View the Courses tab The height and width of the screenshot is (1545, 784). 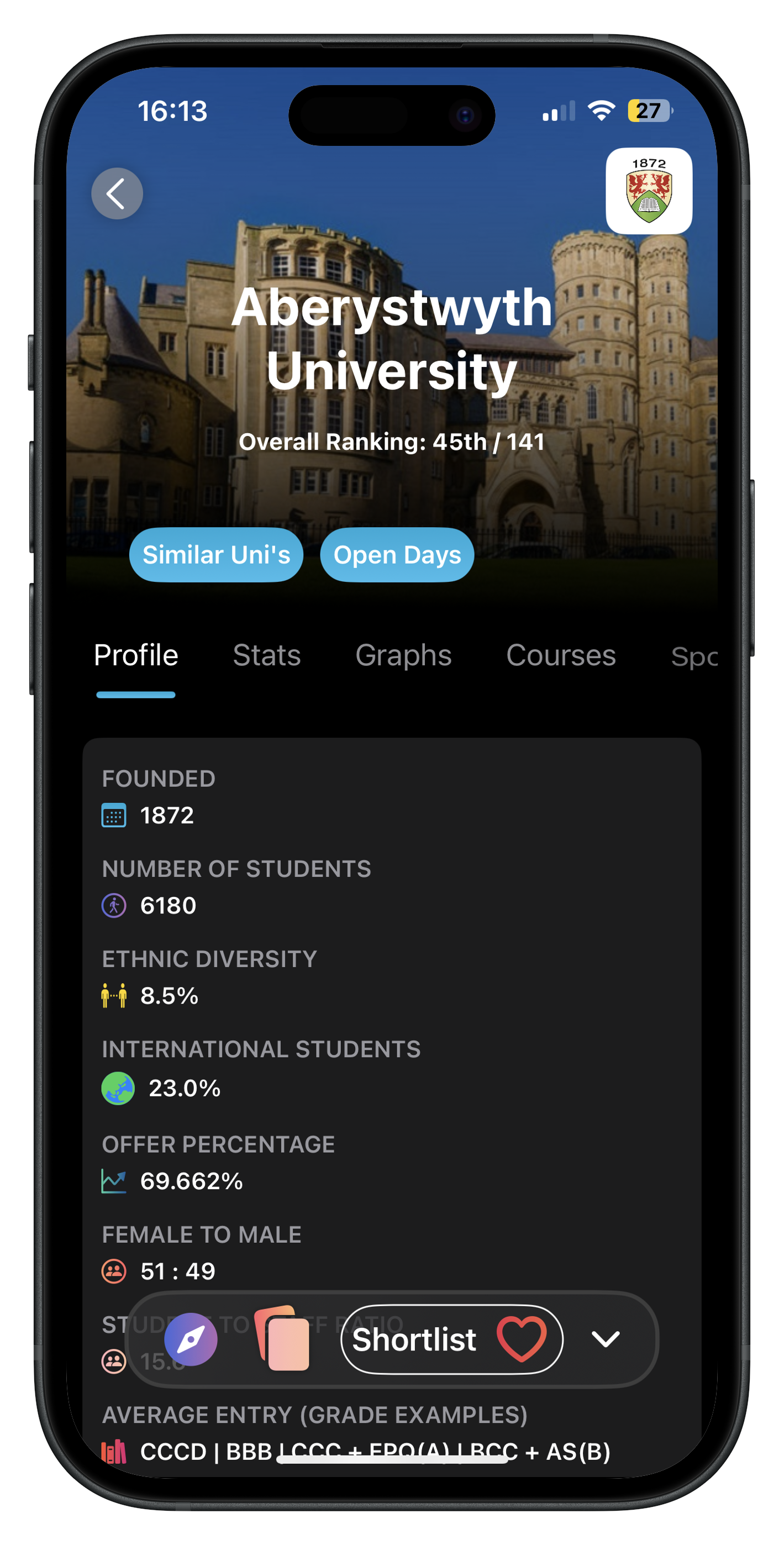(x=560, y=656)
